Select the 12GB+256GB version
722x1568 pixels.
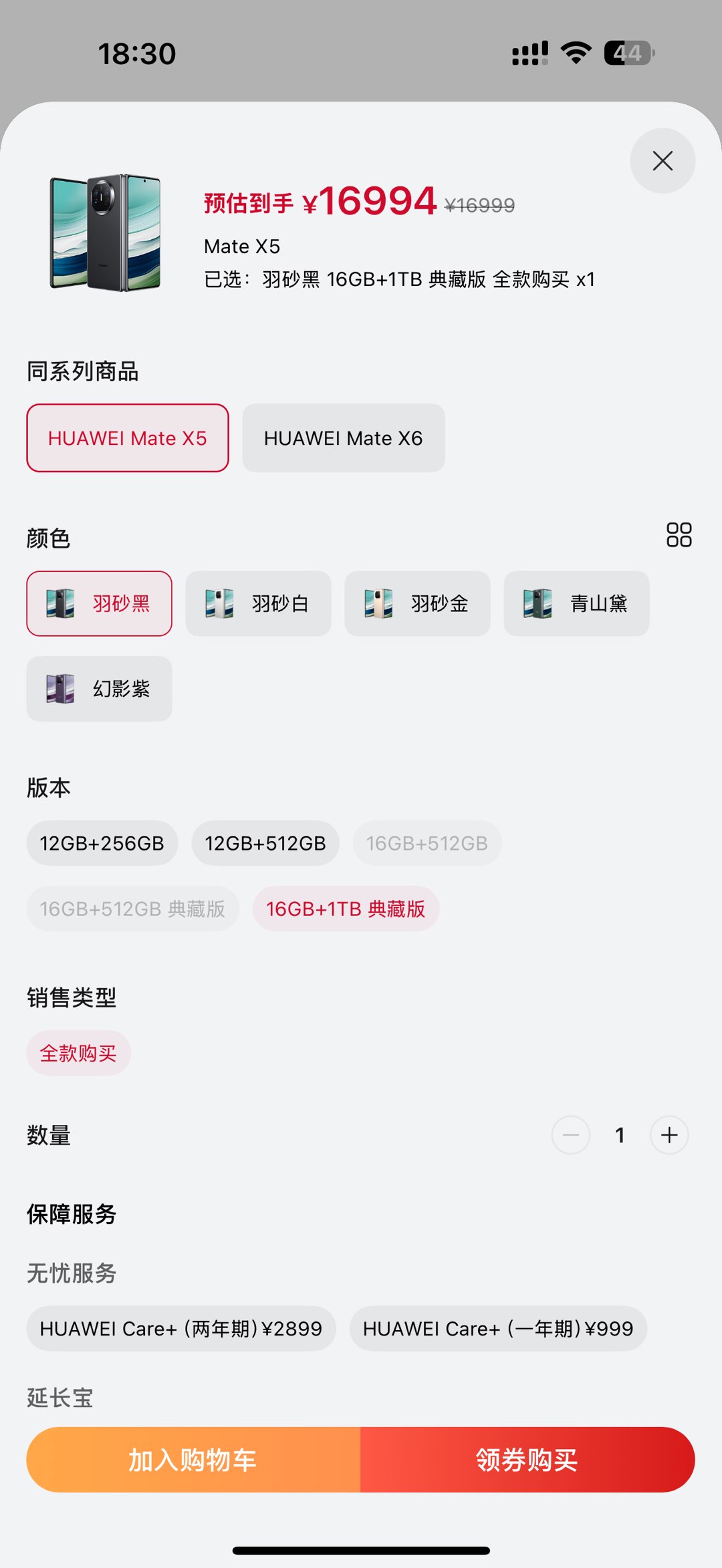click(x=102, y=843)
